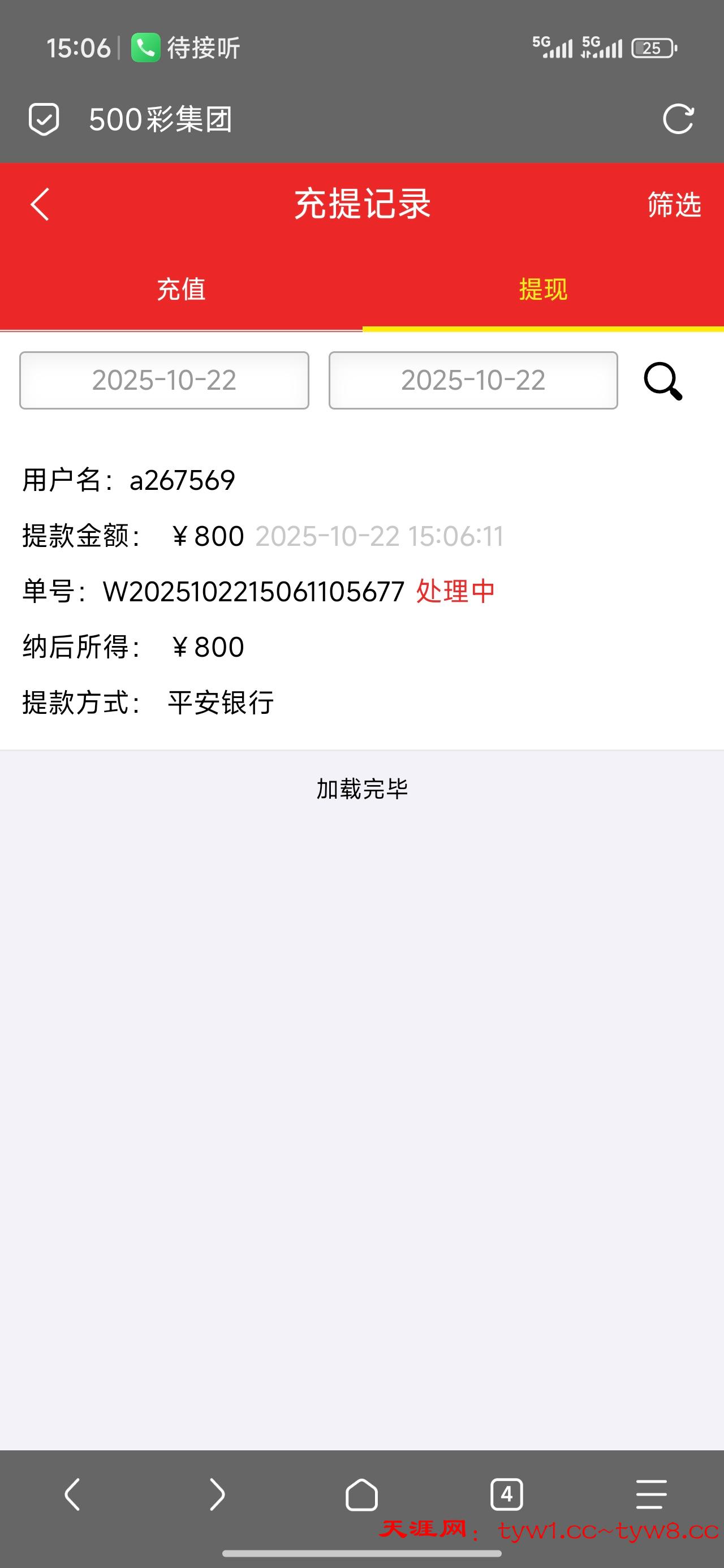Switch to the 充值 tab
Image resolution: width=724 pixels, height=1568 pixels.
[181, 289]
